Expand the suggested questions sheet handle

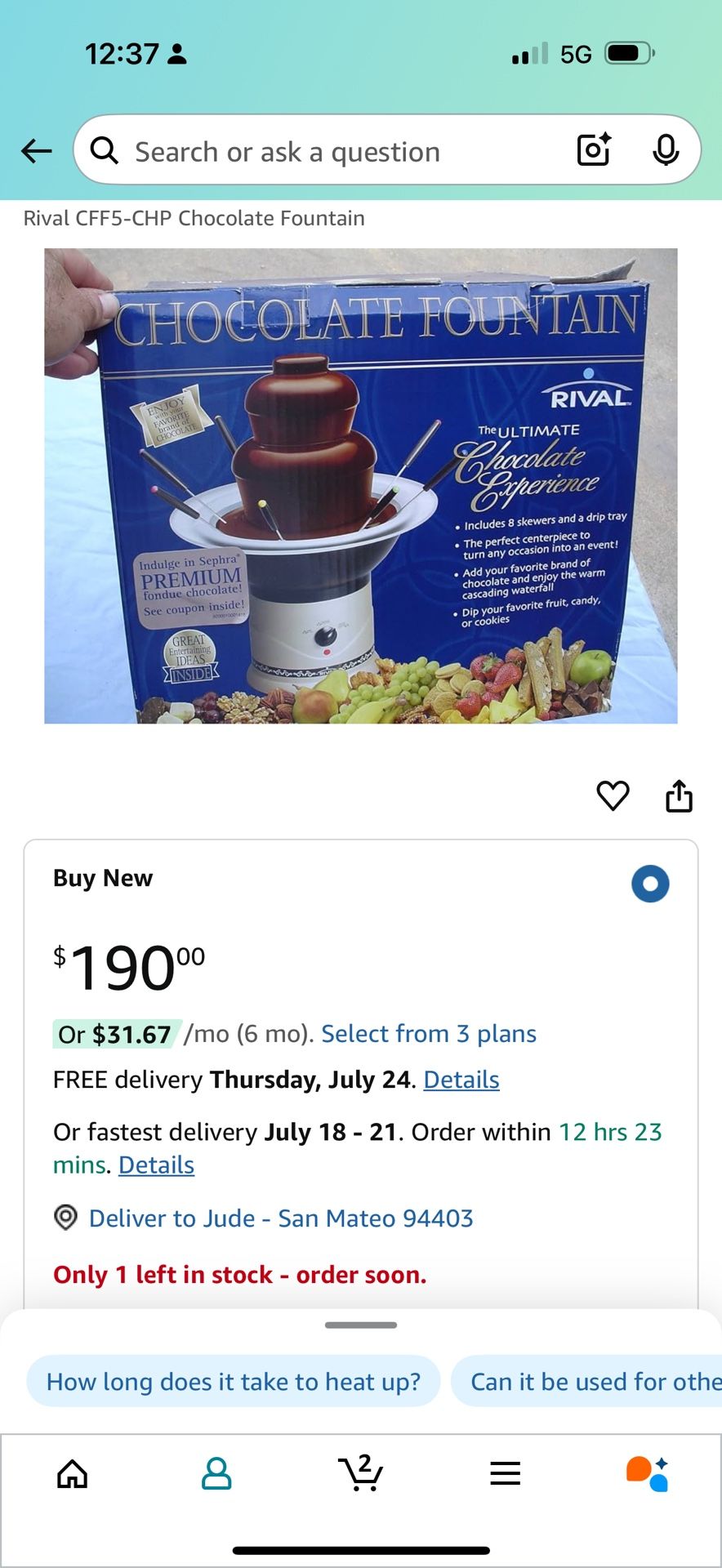pyautogui.click(x=361, y=1325)
